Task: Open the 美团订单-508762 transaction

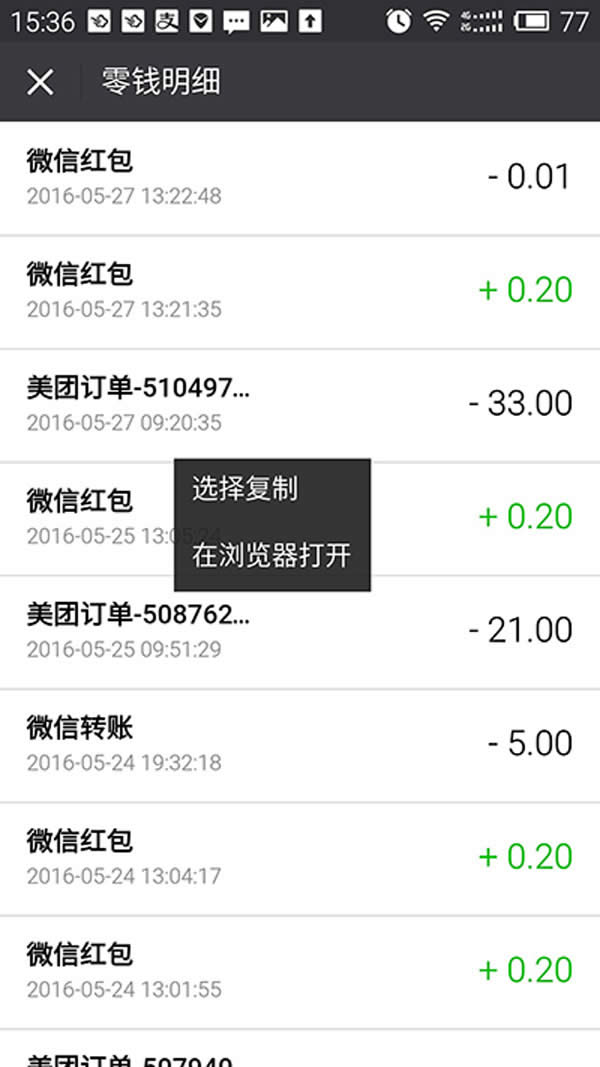Action: click(300, 632)
